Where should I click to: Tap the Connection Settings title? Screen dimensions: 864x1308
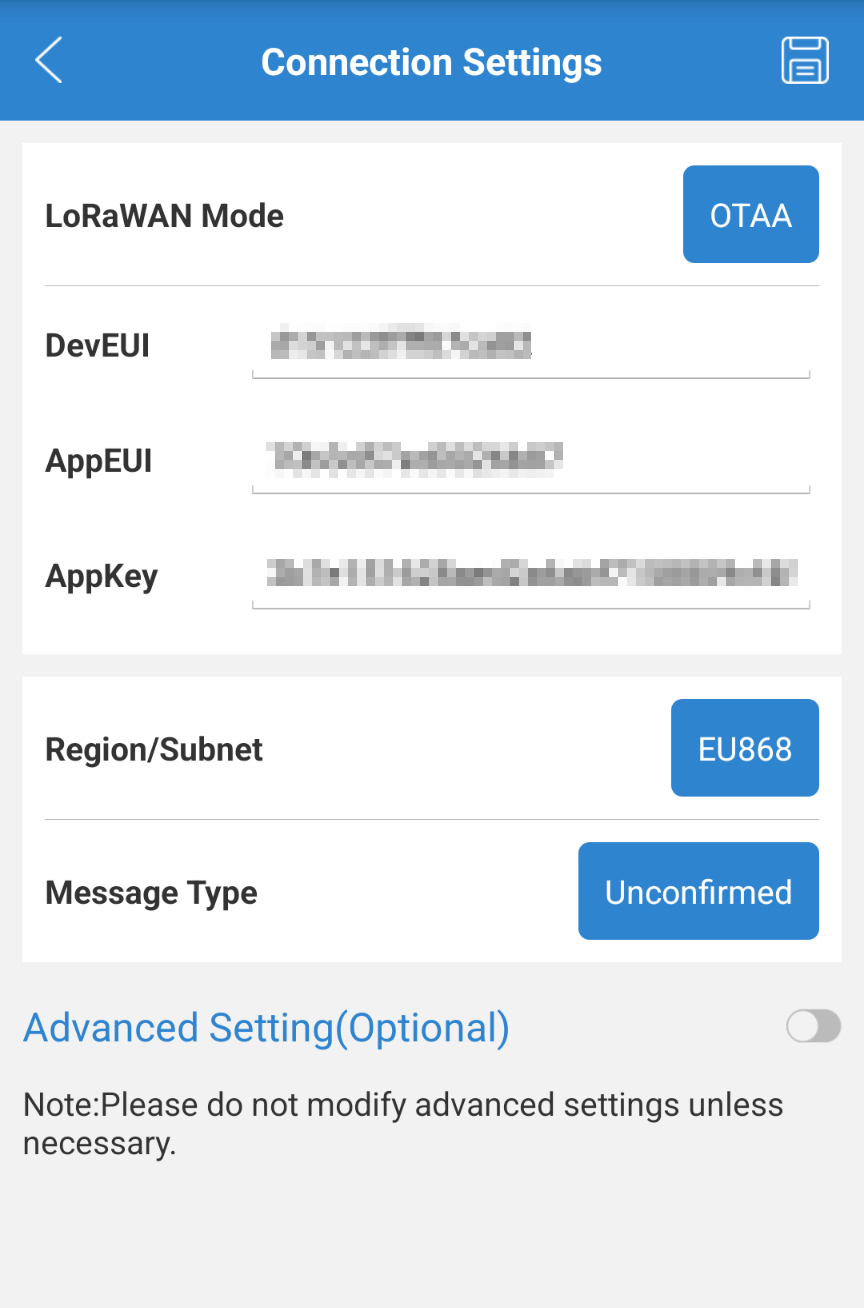coord(431,62)
